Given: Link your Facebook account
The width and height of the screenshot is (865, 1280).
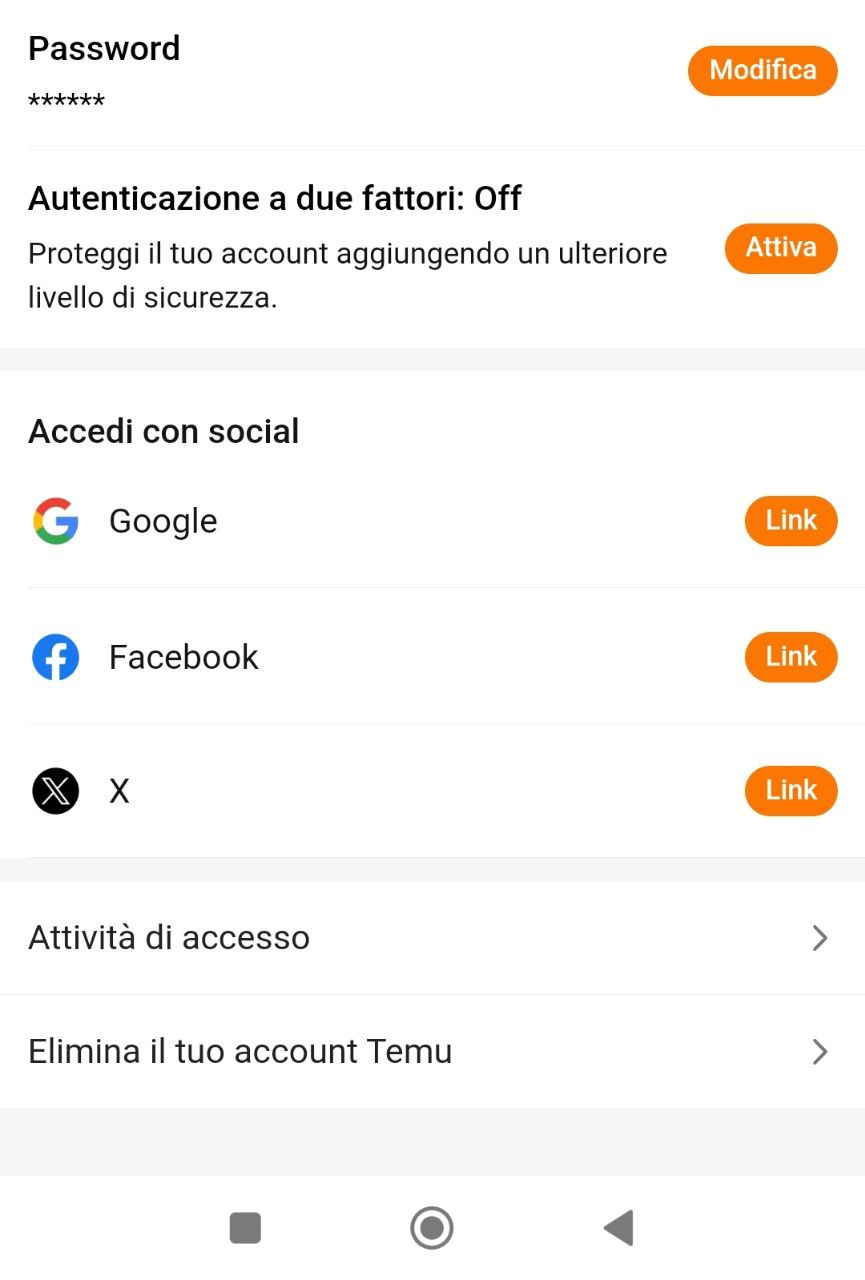Looking at the screenshot, I should (790, 656).
